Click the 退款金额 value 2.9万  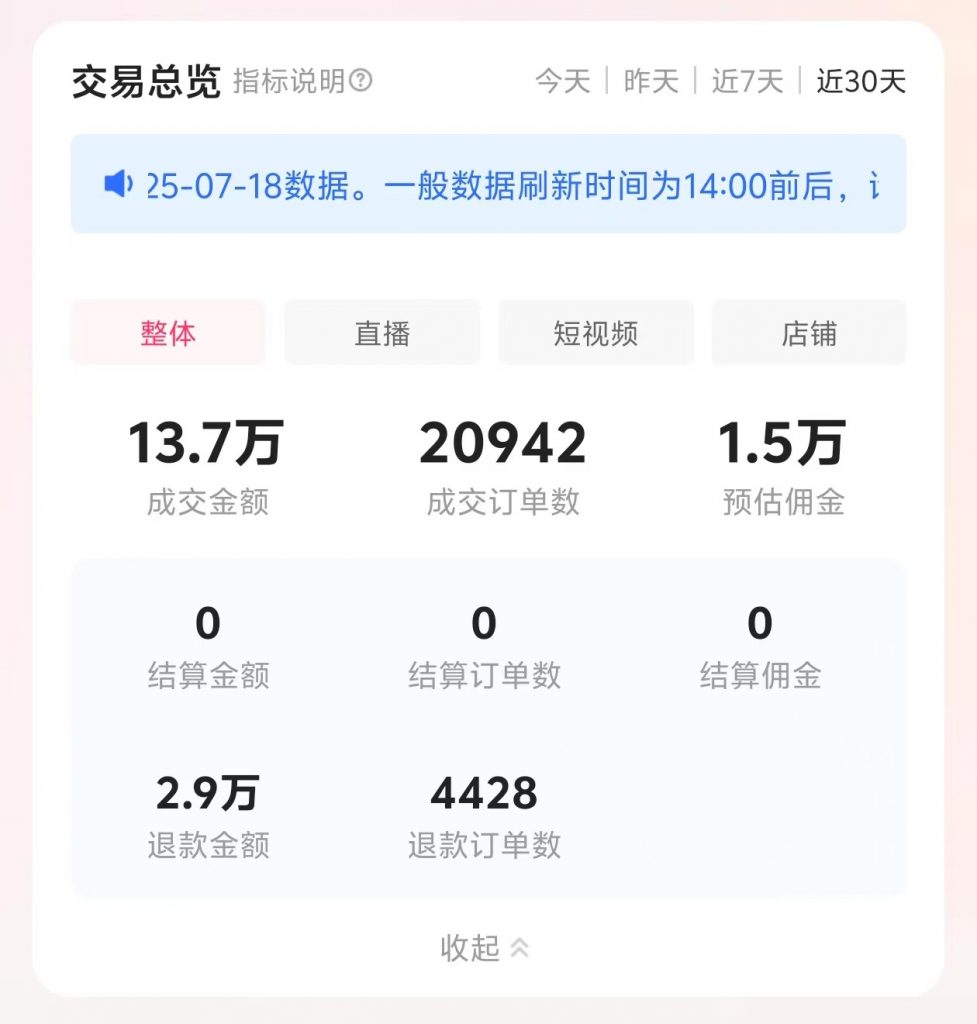coord(205,793)
